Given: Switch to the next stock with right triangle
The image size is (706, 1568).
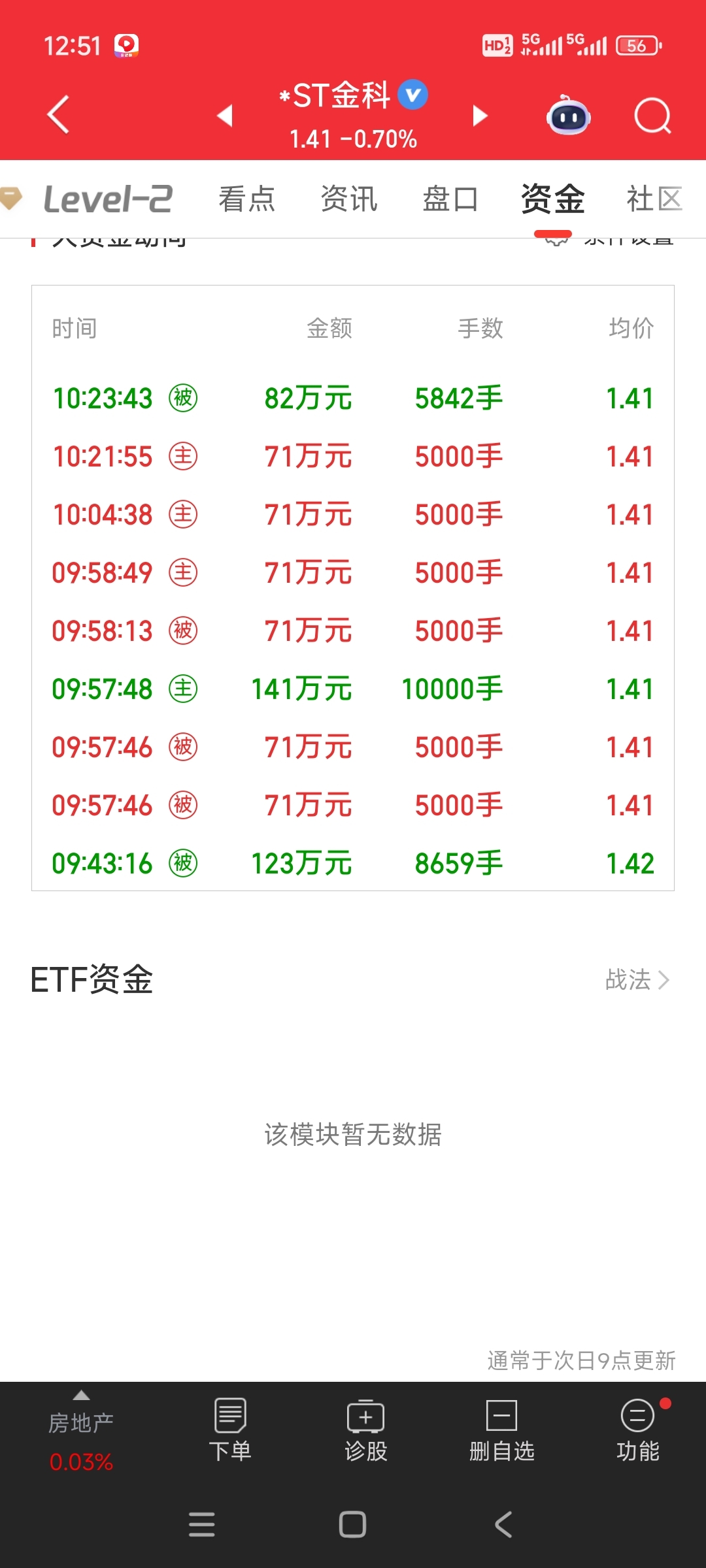Looking at the screenshot, I should (x=480, y=115).
